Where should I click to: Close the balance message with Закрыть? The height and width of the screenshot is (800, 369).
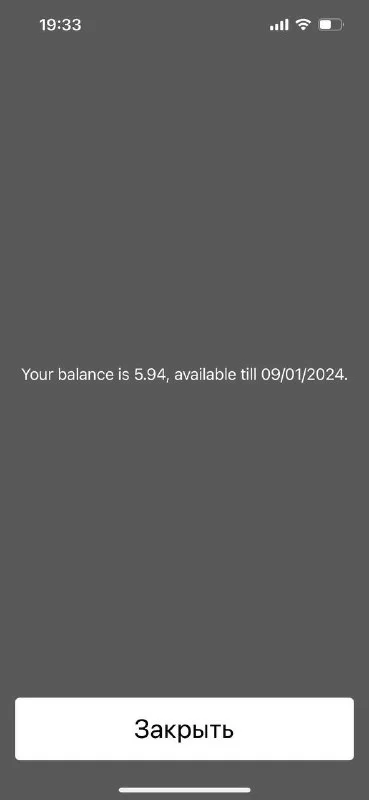[184, 729]
